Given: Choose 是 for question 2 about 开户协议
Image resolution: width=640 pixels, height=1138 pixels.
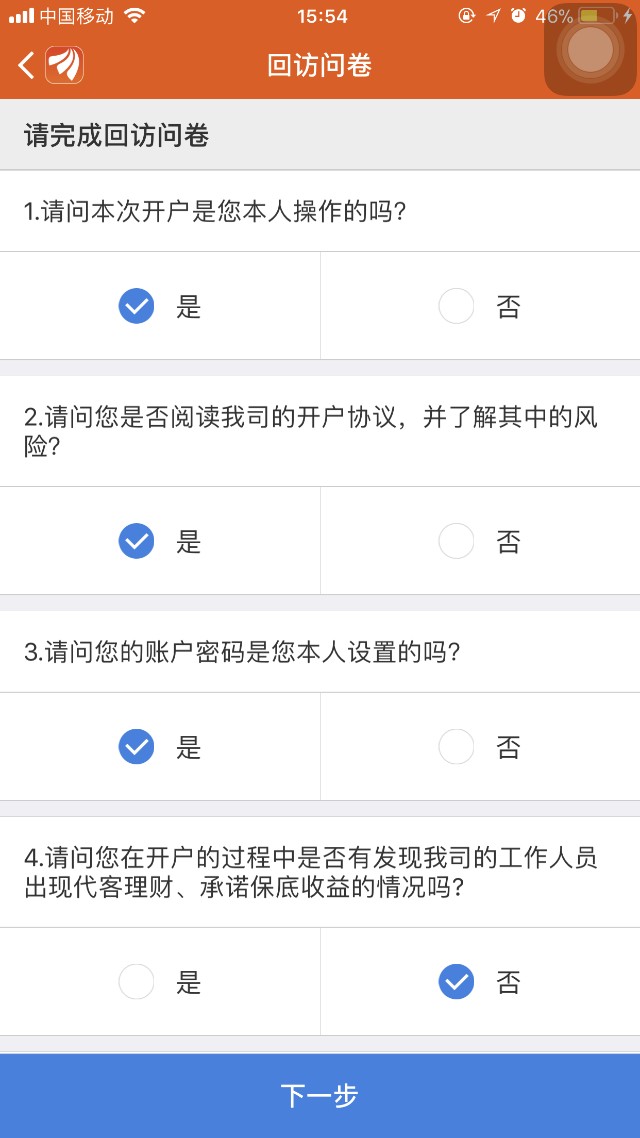Looking at the screenshot, I should 160,541.
